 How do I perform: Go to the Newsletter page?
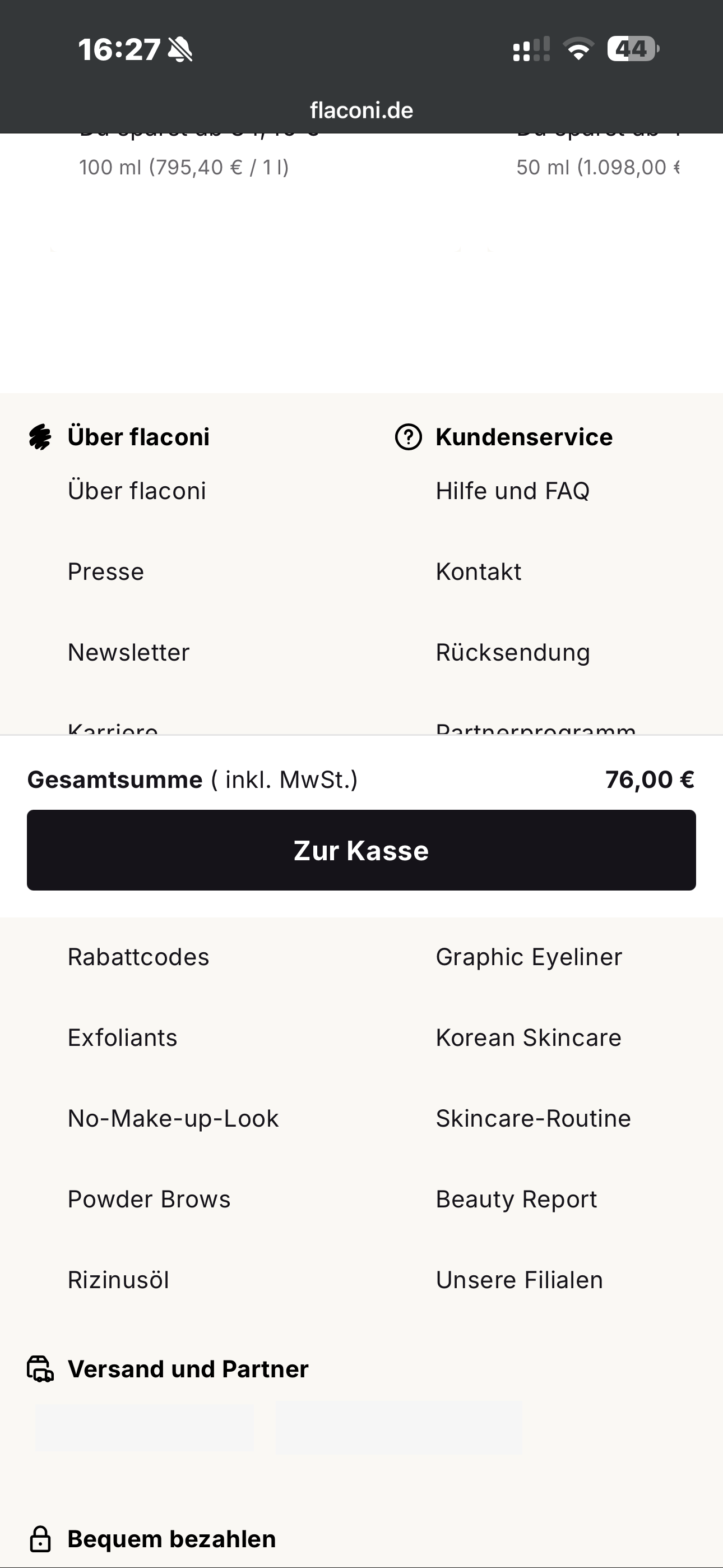click(128, 653)
